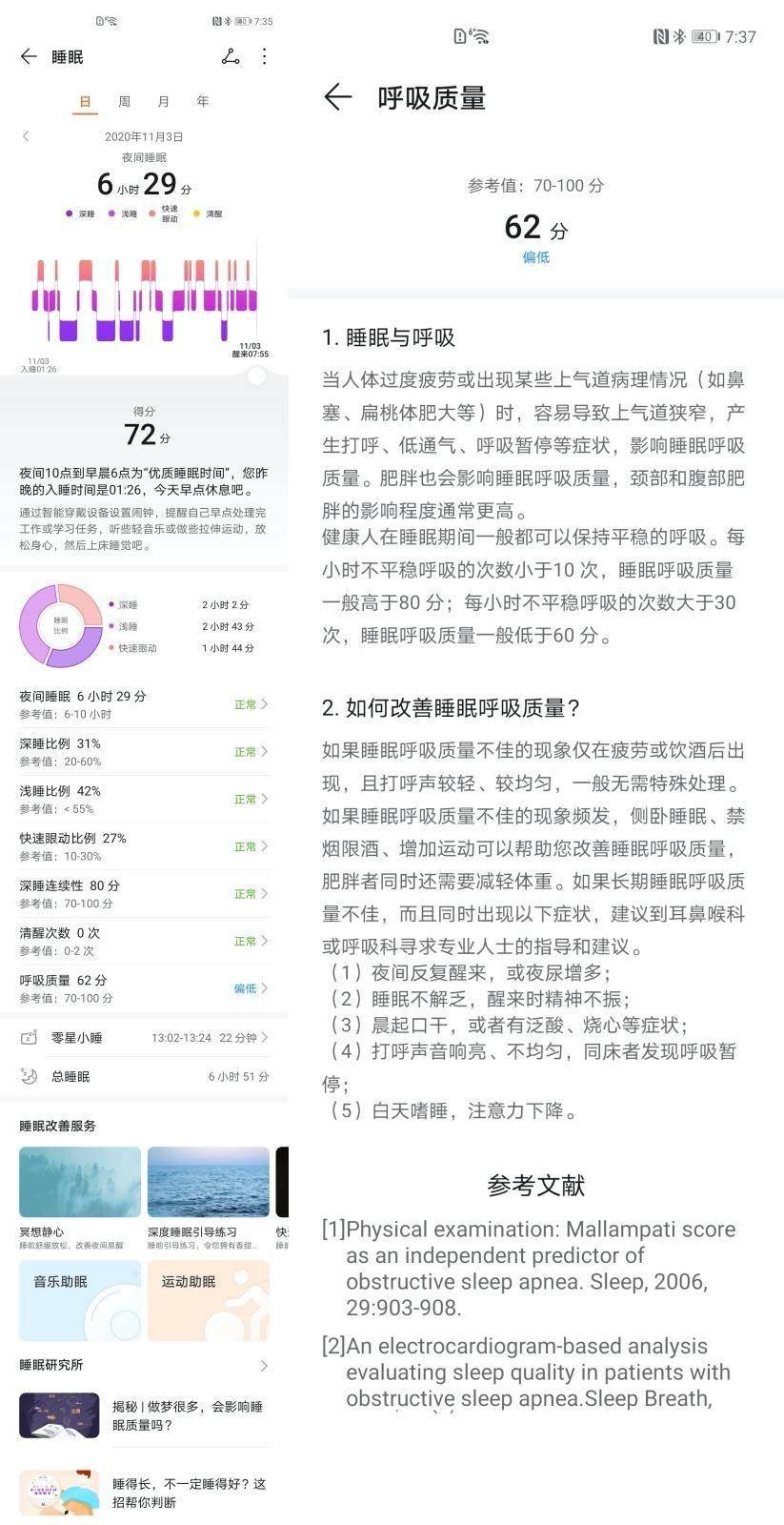Expand the 呼吸质量 62分 row chevron
The height and width of the screenshot is (1525, 784).
click(264, 987)
